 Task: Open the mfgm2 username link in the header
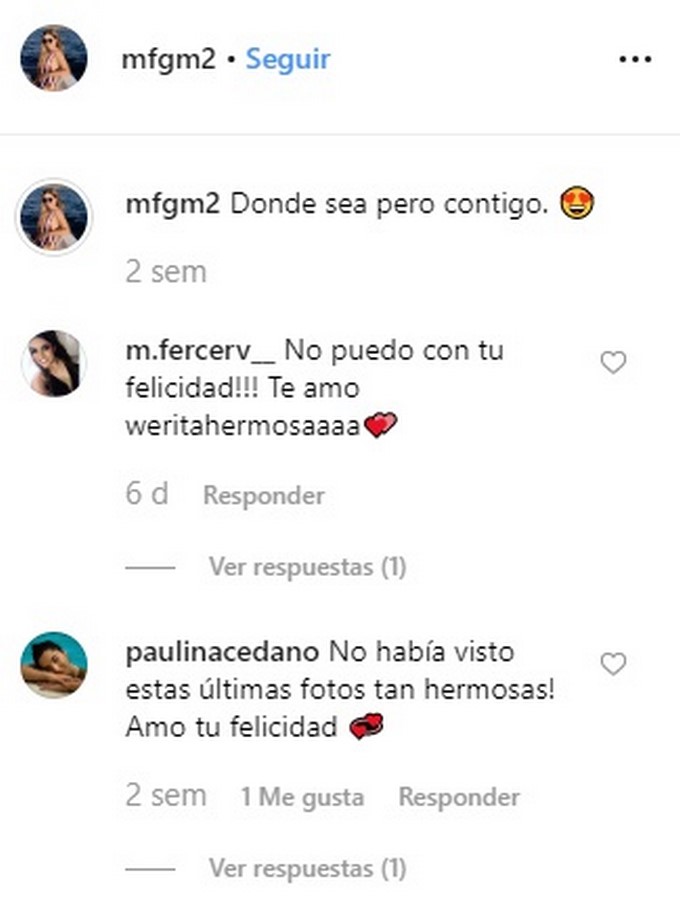(x=168, y=60)
